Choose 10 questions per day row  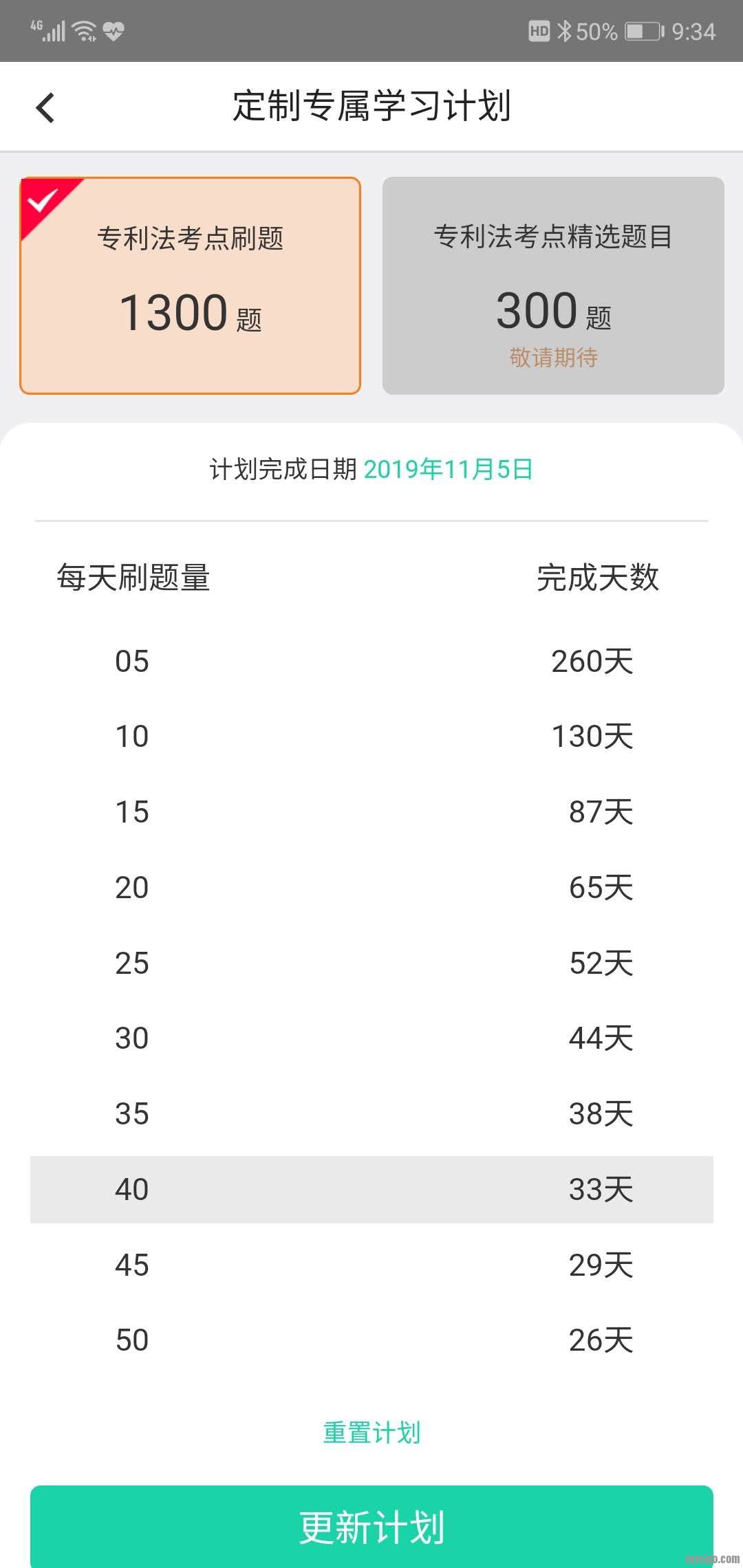(371, 737)
